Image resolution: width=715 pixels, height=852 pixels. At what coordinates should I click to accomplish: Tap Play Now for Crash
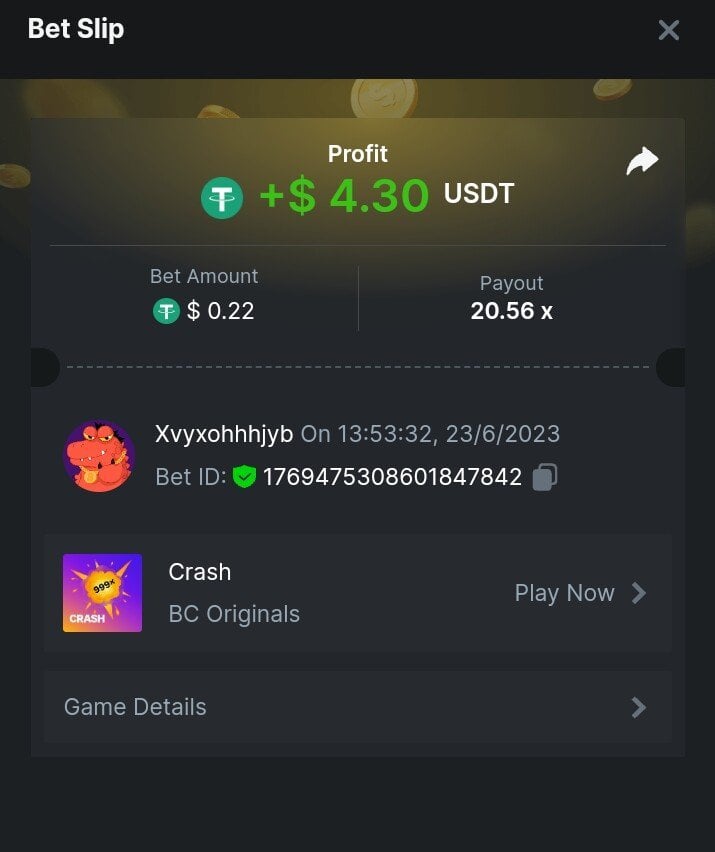click(x=580, y=593)
